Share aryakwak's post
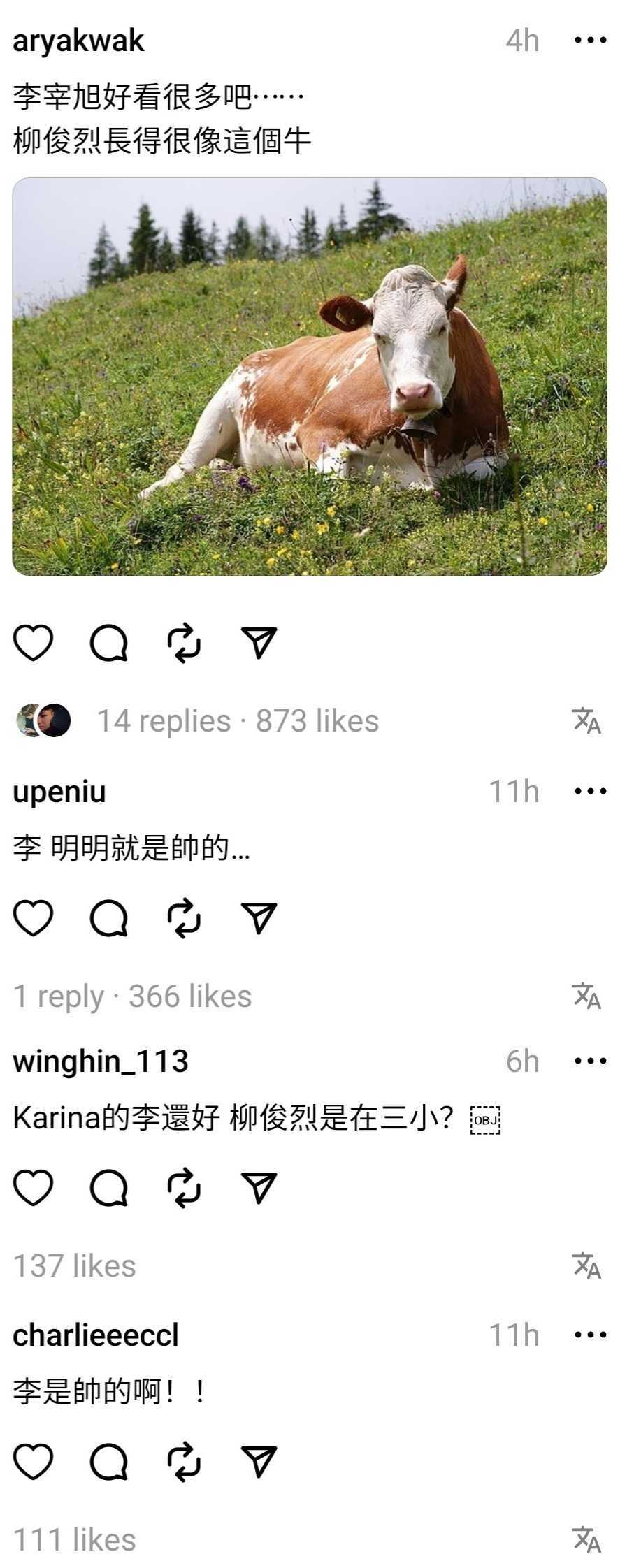Screen dimensions: 641x1568 pyautogui.click(x=259, y=642)
